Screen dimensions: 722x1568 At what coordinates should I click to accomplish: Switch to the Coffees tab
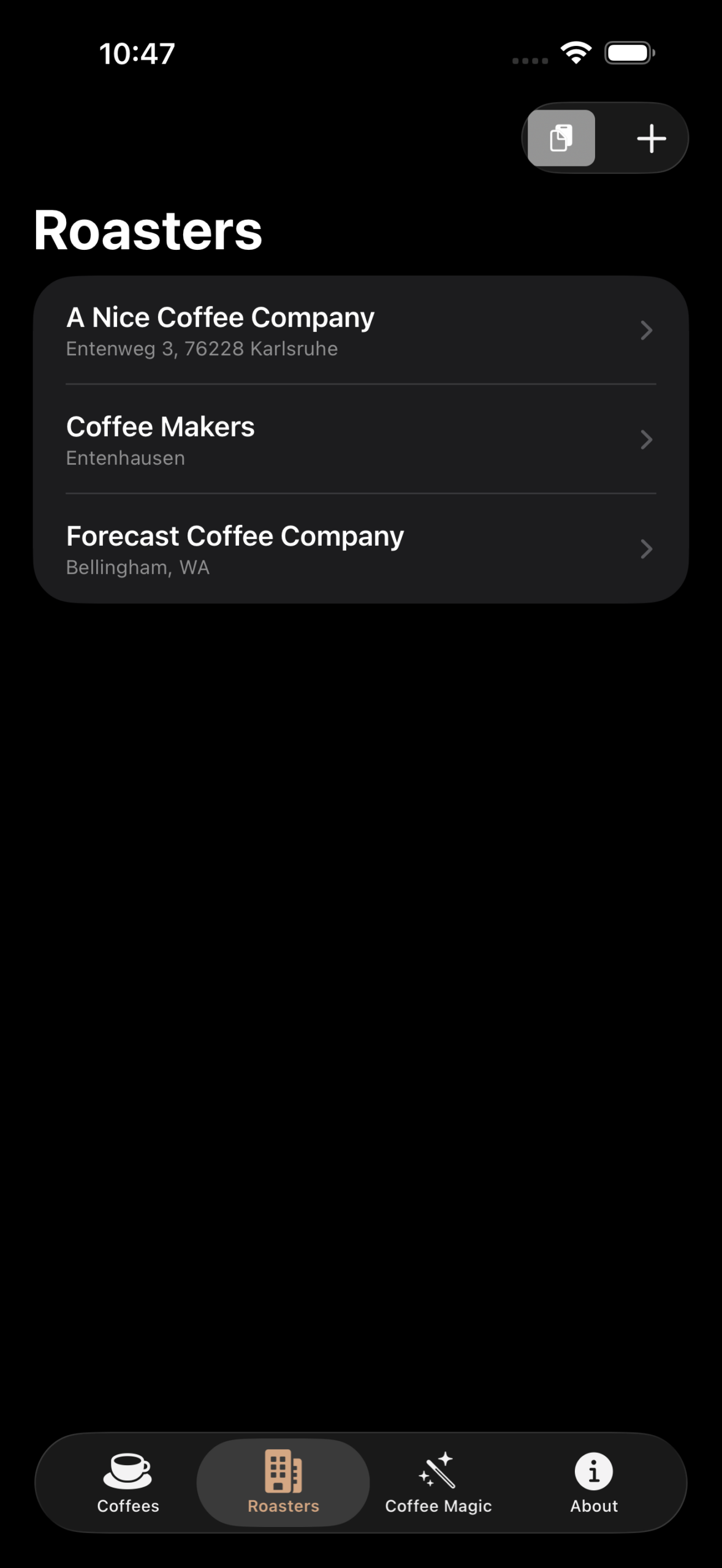(x=127, y=1493)
